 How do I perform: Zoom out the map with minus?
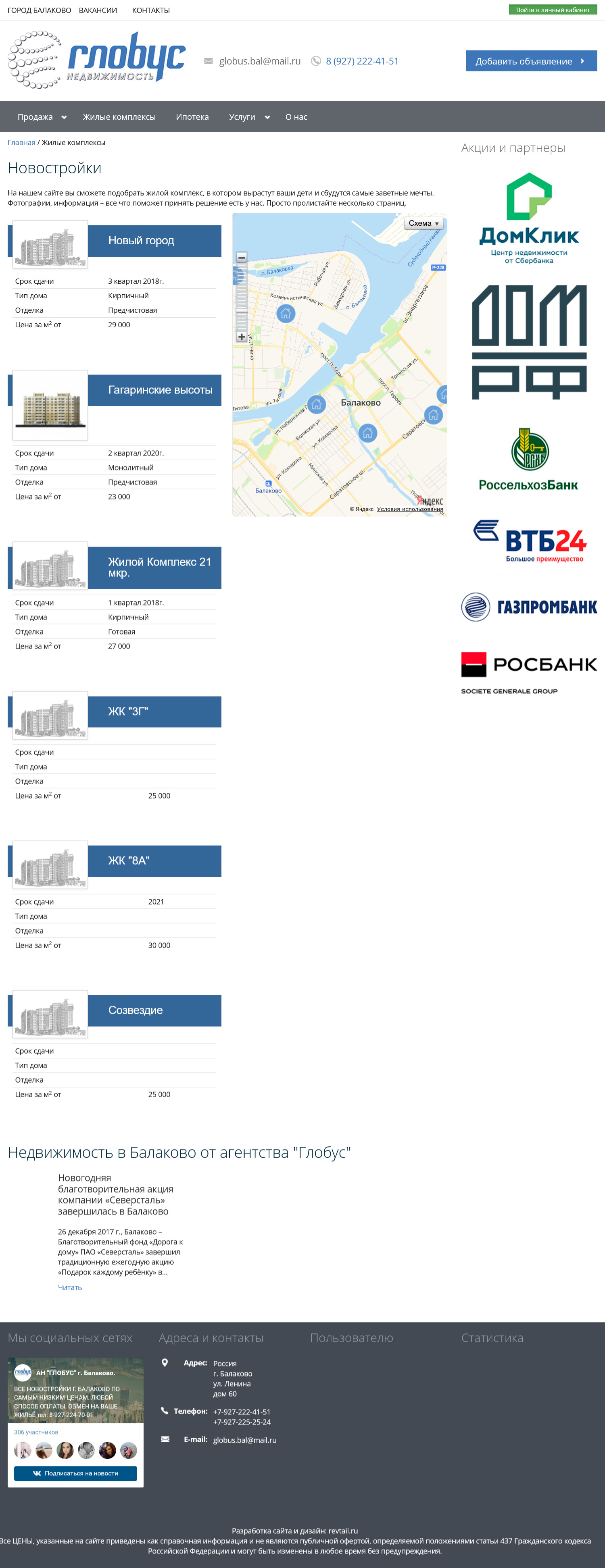241,258
